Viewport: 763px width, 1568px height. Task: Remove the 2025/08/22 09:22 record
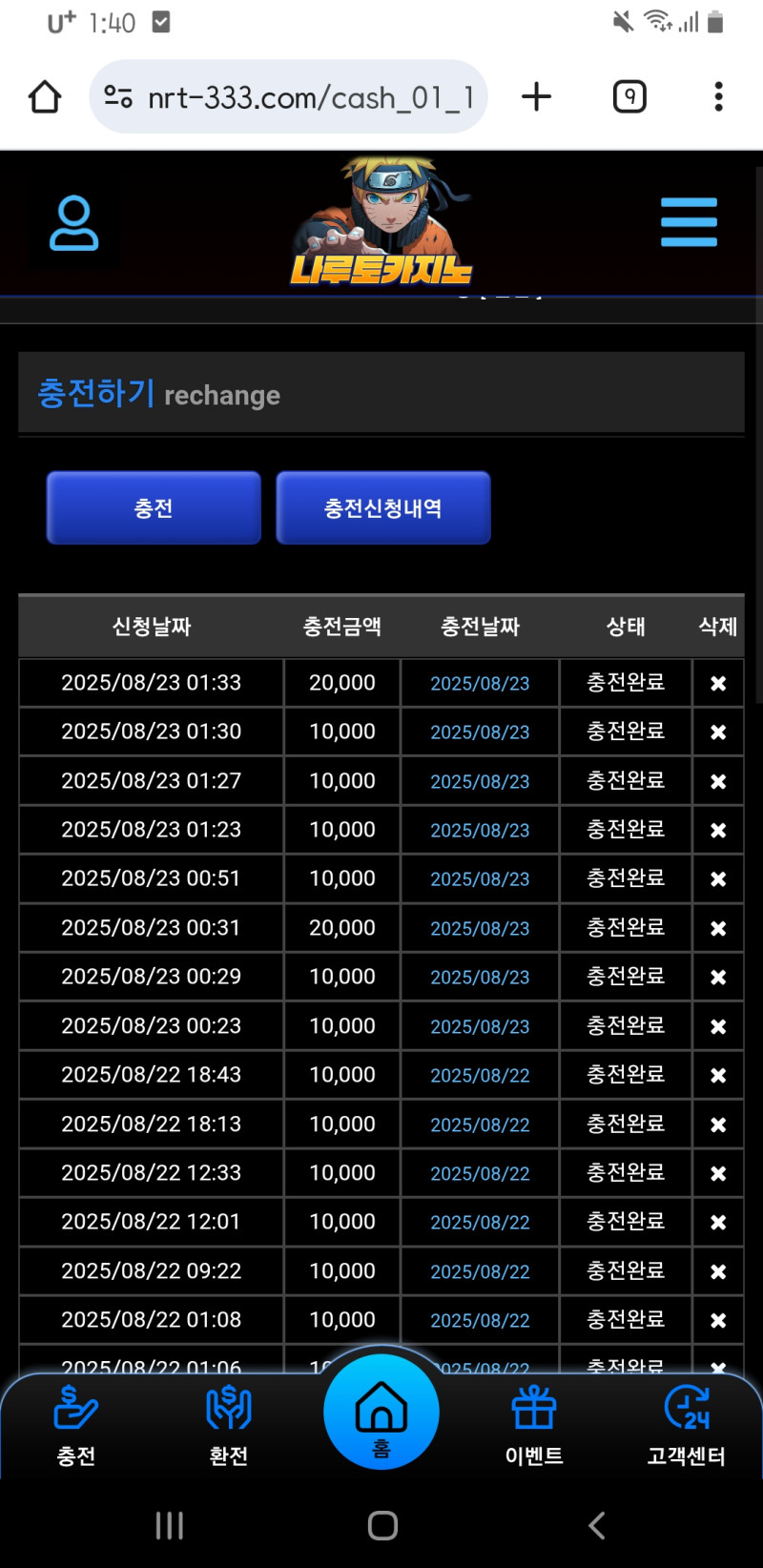[718, 1272]
